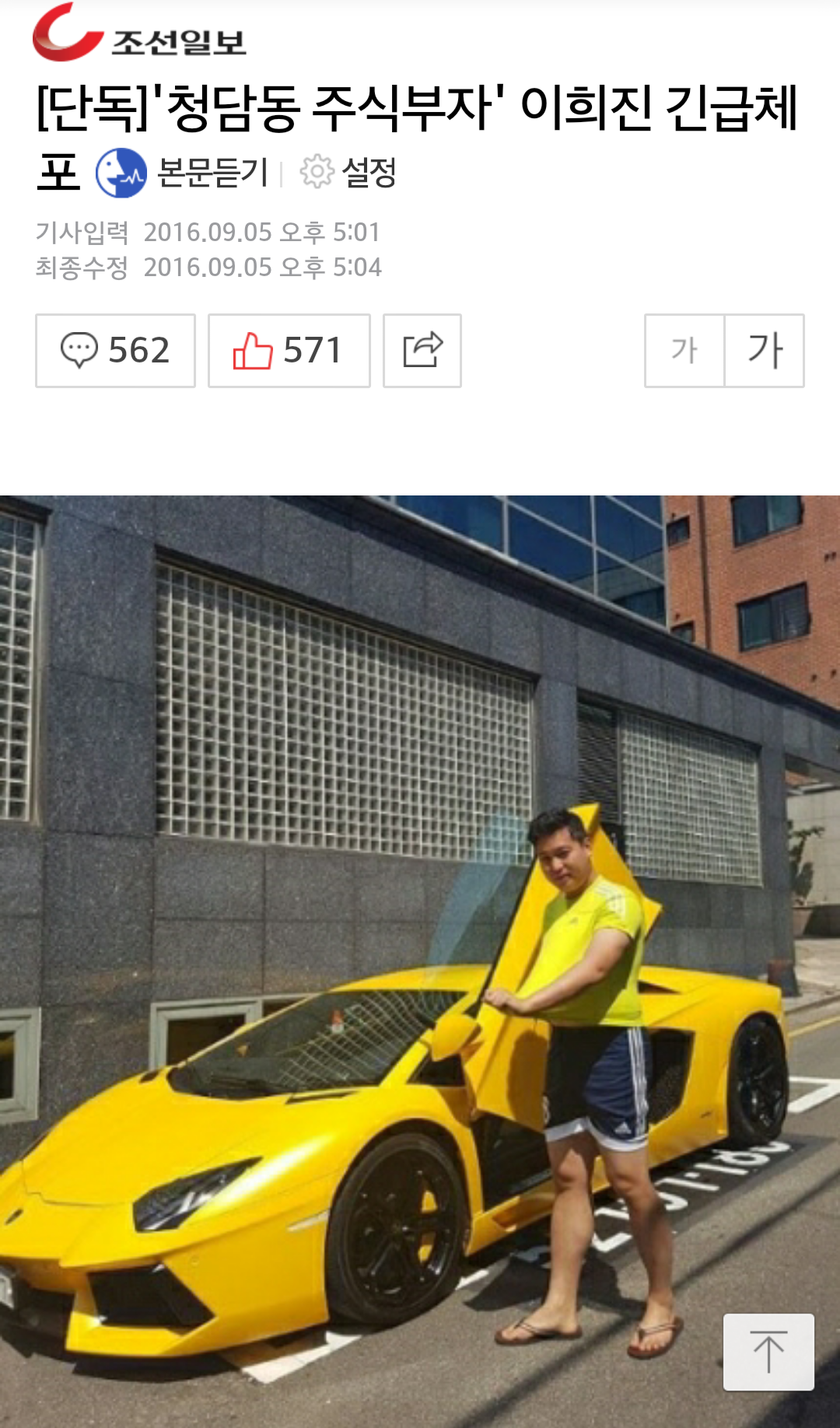Image resolution: width=840 pixels, height=1428 pixels.
Task: Open the 설정 audio settings
Action: [348, 173]
